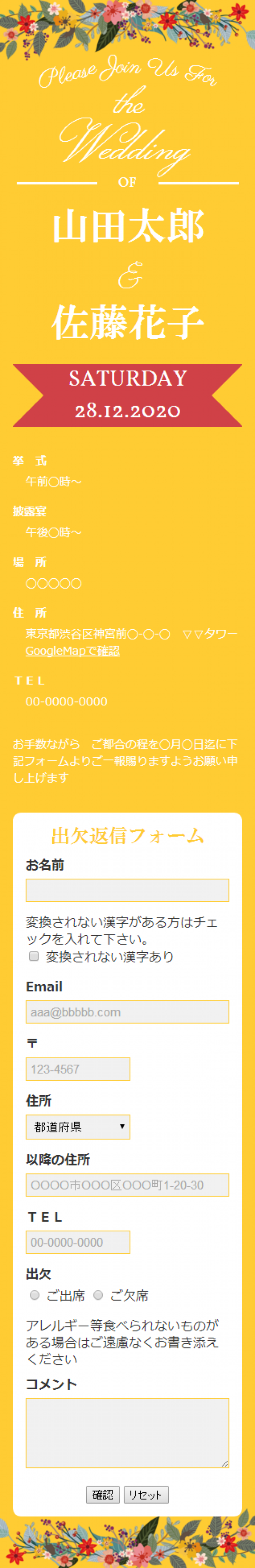The width and height of the screenshot is (255, 1568).
Task: Tap the コメント text area
Action: point(127,1433)
